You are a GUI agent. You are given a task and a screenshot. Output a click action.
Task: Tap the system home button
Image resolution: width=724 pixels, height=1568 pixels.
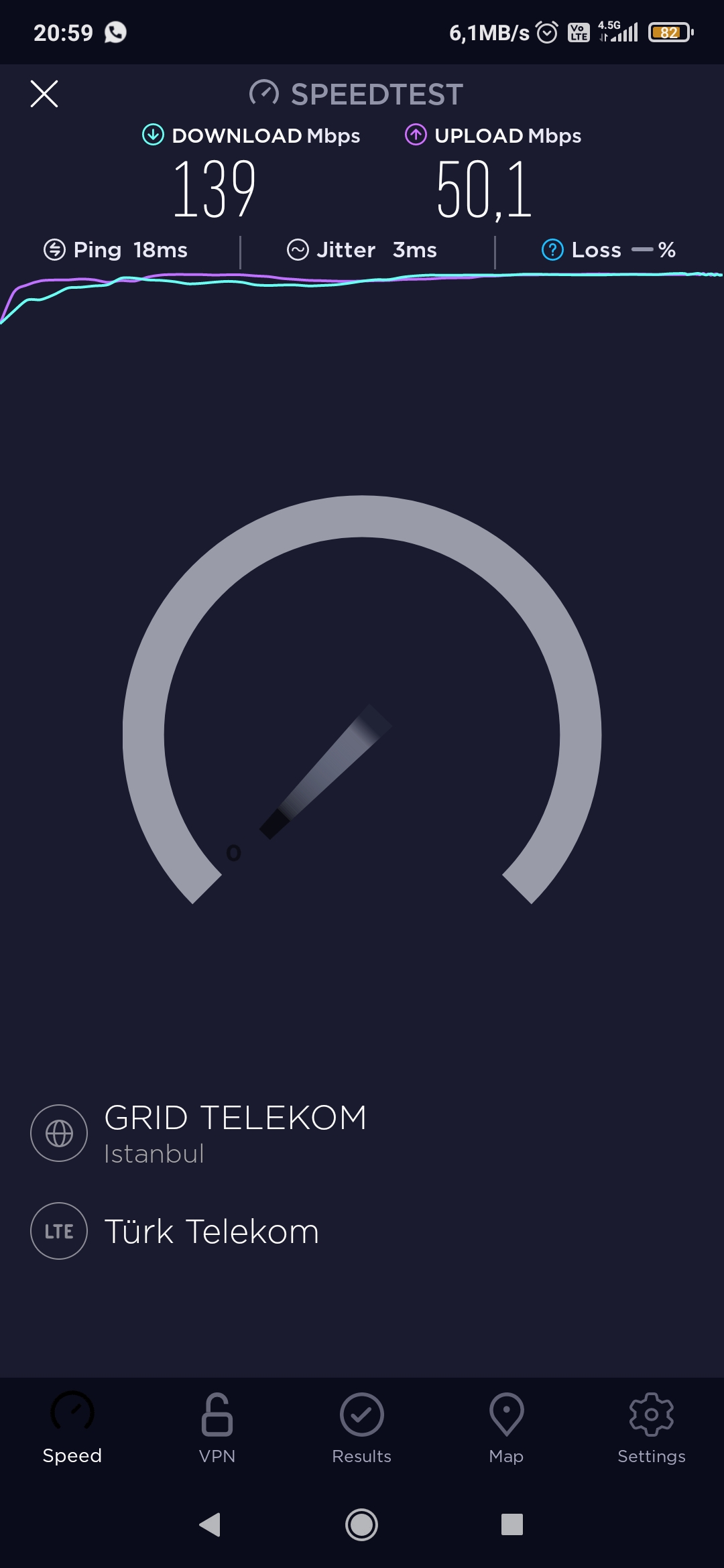pos(362,1524)
